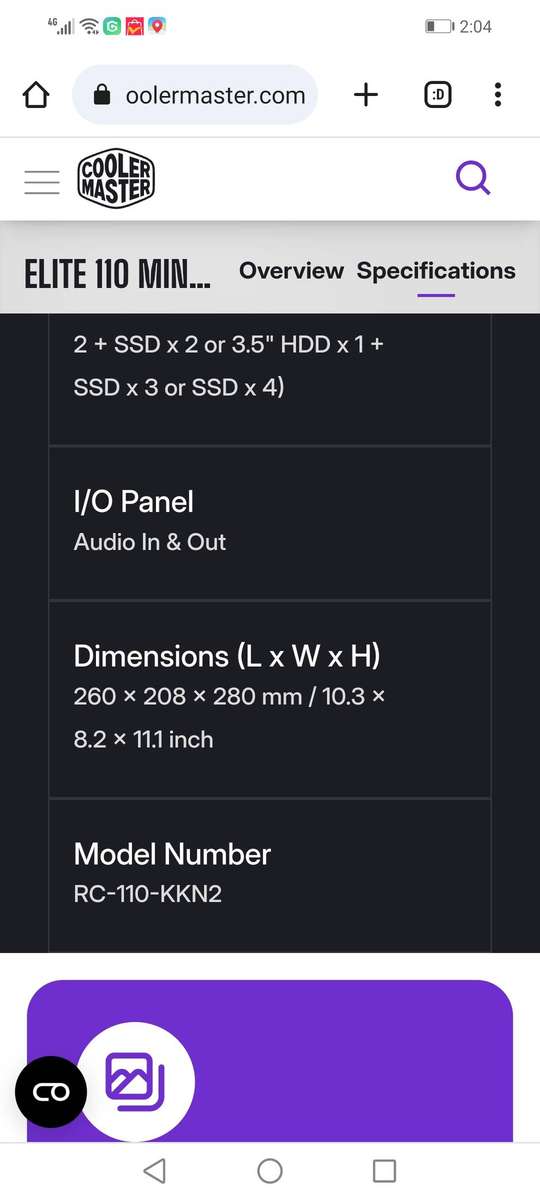This screenshot has height=1200, width=540.
Task: Go to the browser home page
Action: click(x=36, y=95)
